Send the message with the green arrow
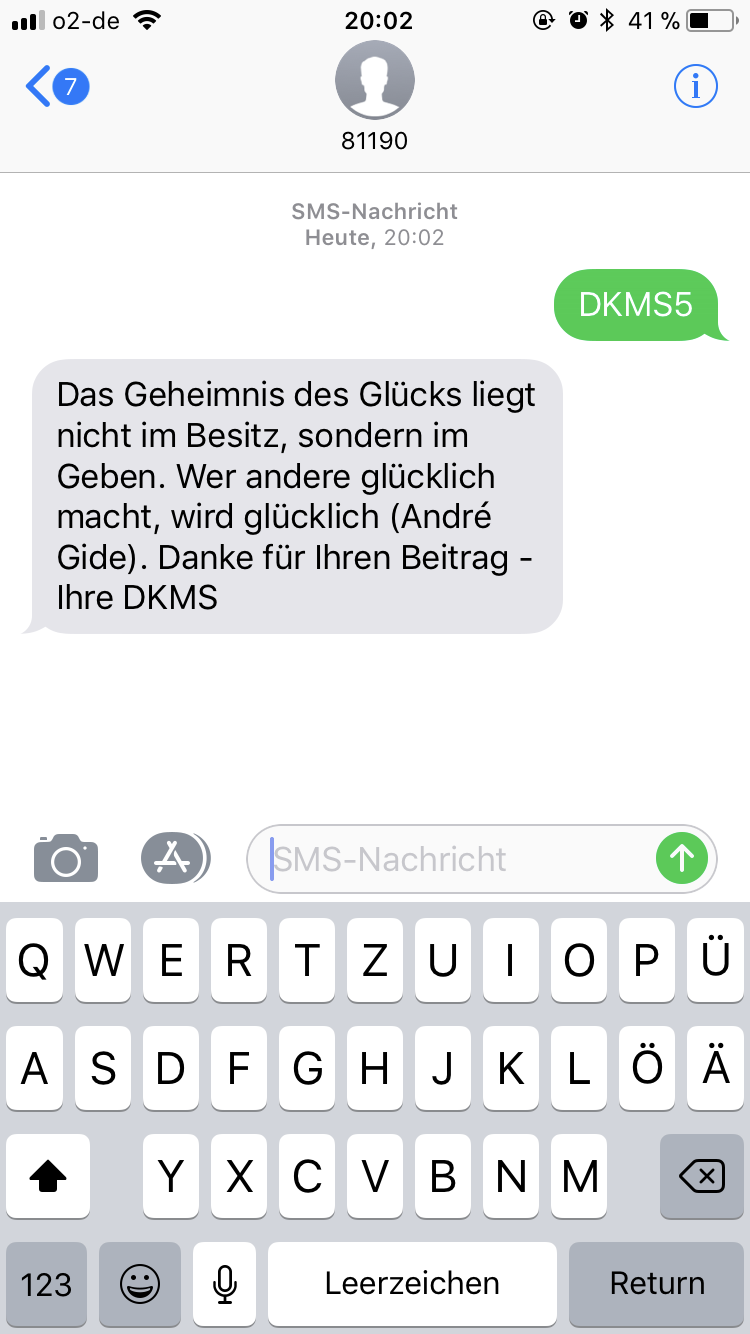The image size is (750, 1334). pos(682,858)
